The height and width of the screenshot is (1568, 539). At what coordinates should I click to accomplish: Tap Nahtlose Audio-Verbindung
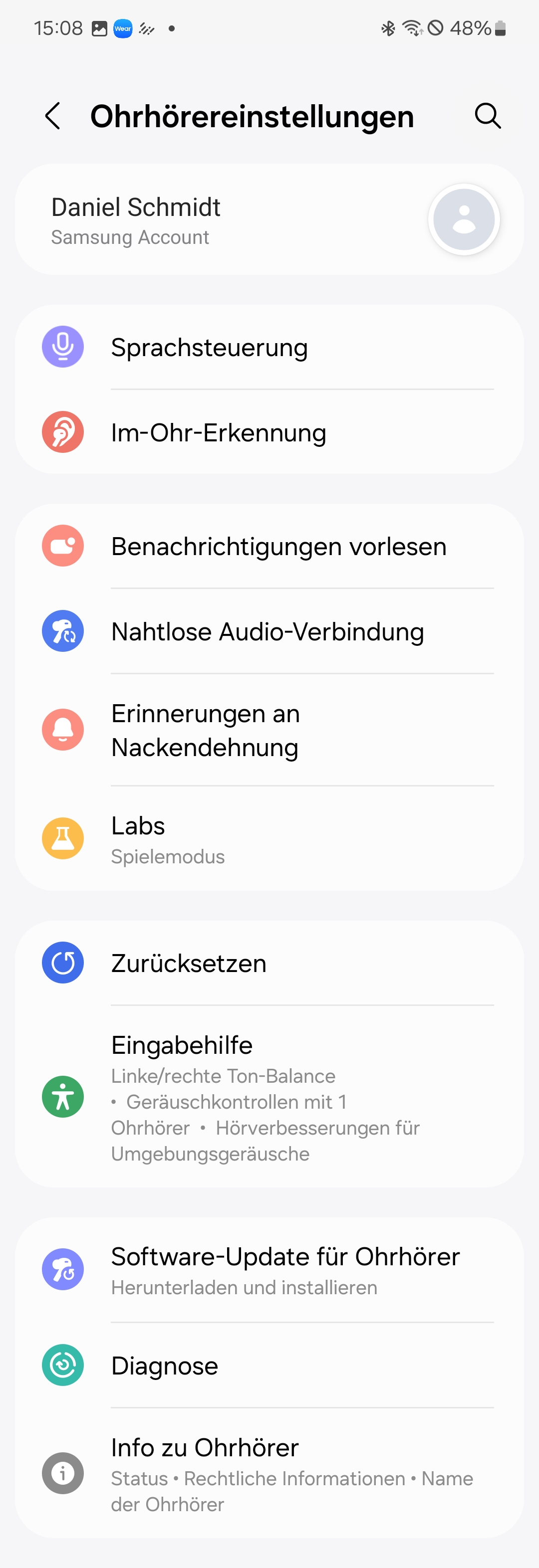click(x=268, y=632)
